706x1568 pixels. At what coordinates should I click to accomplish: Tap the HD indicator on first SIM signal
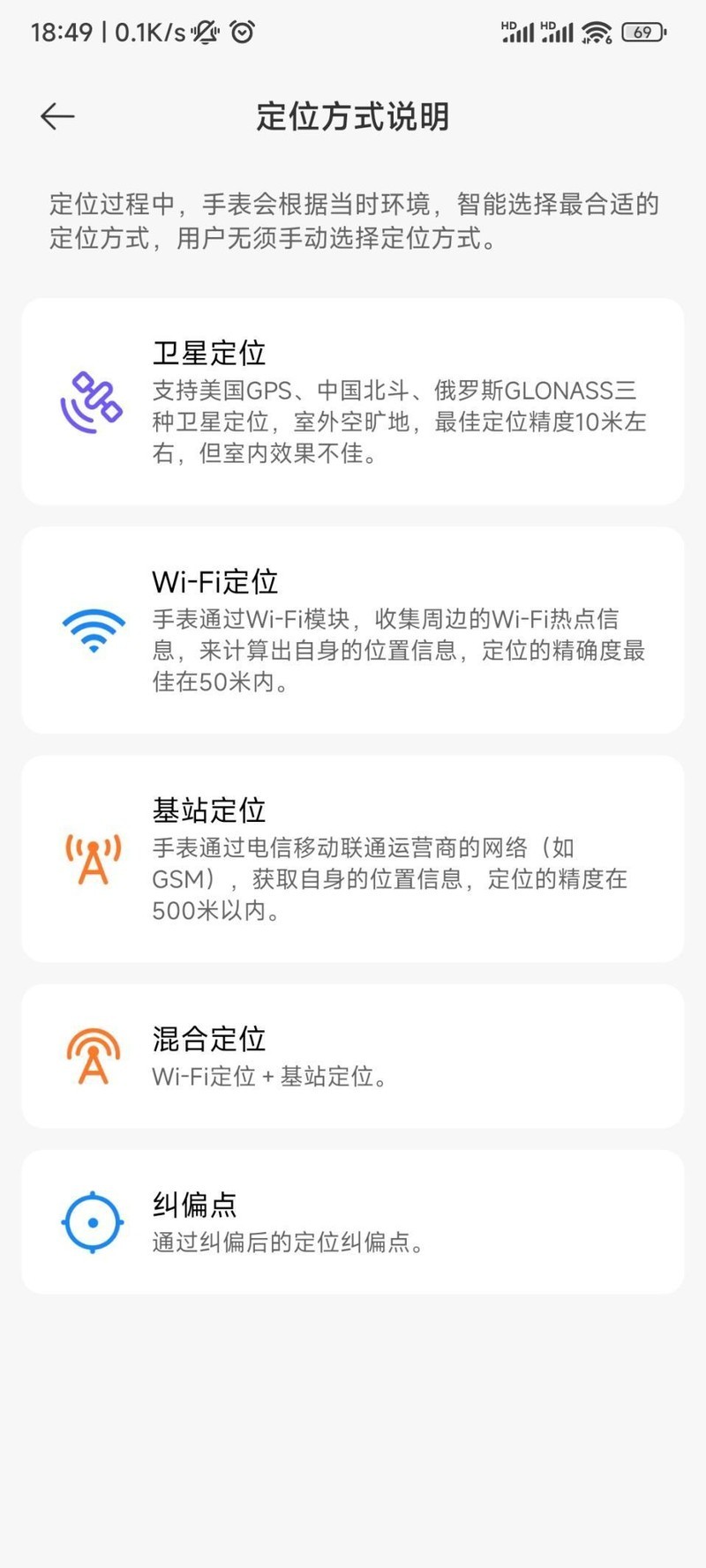507,26
